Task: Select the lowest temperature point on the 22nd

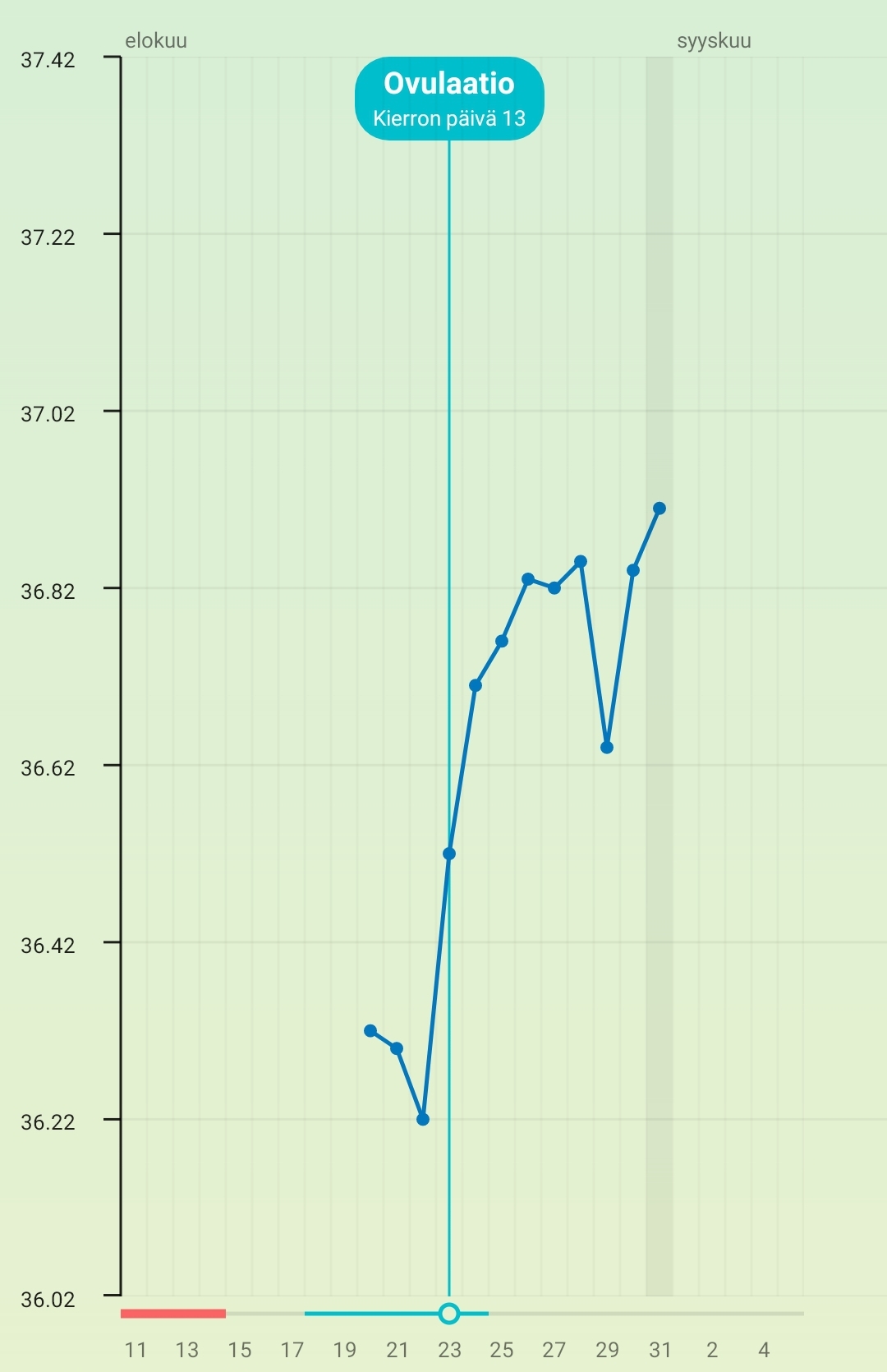Action: (423, 1119)
